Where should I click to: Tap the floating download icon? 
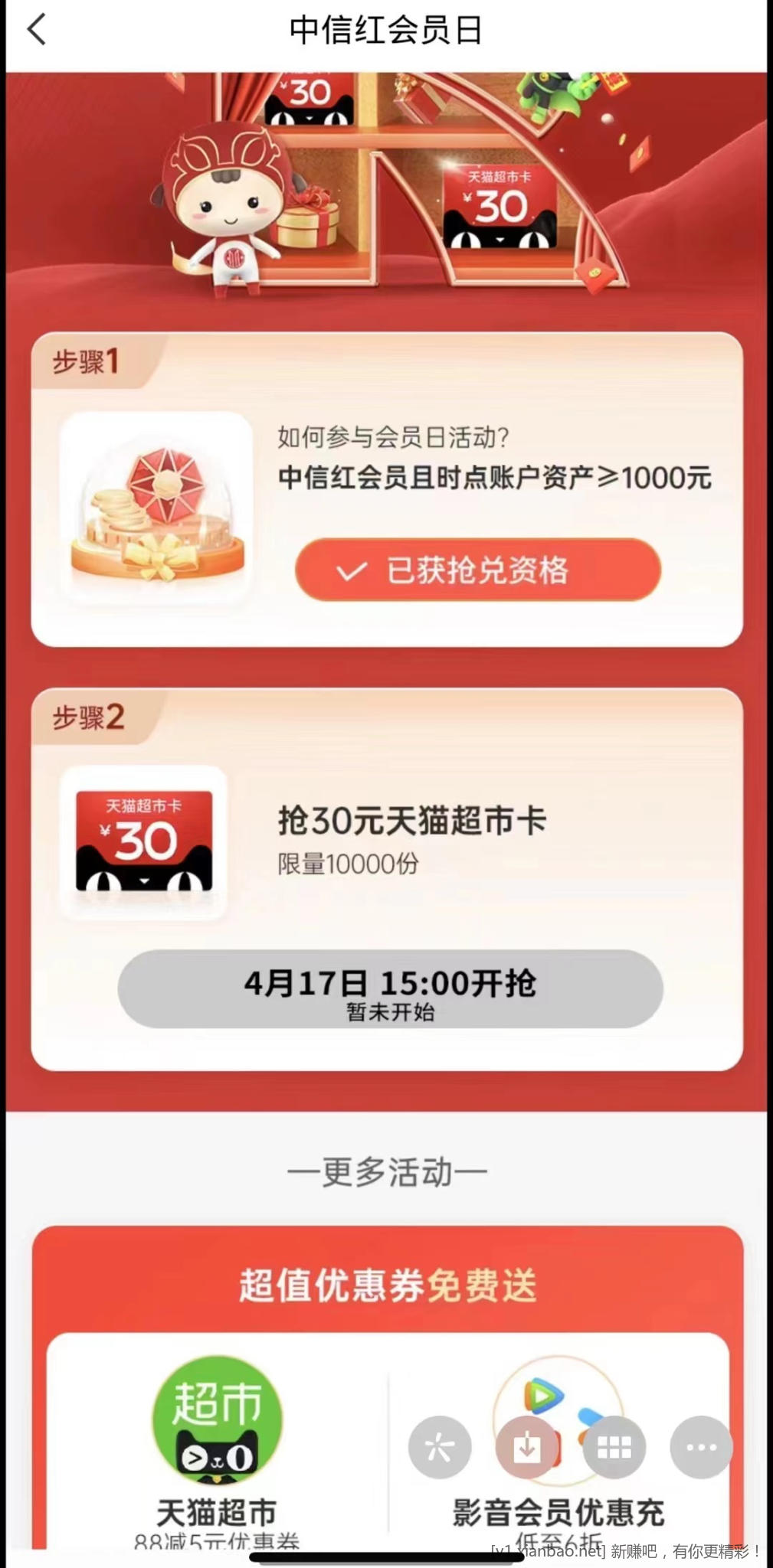coord(527,1448)
